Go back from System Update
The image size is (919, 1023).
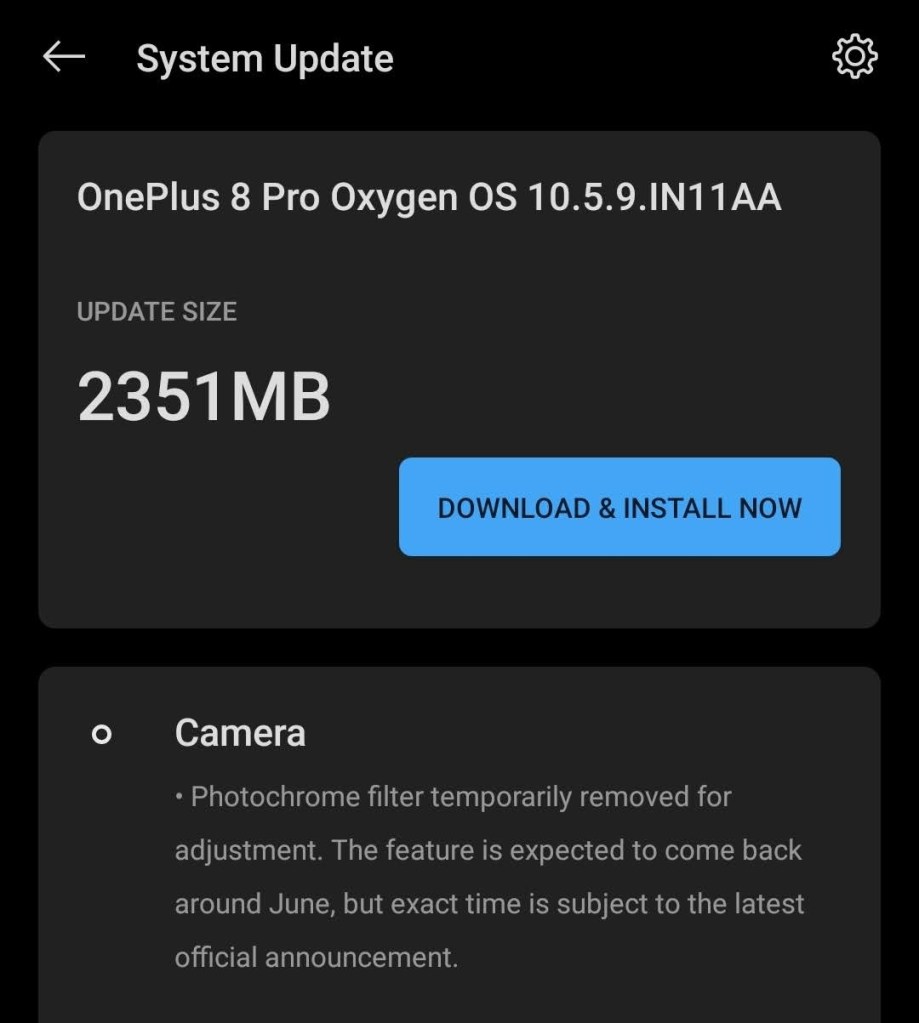(63, 58)
